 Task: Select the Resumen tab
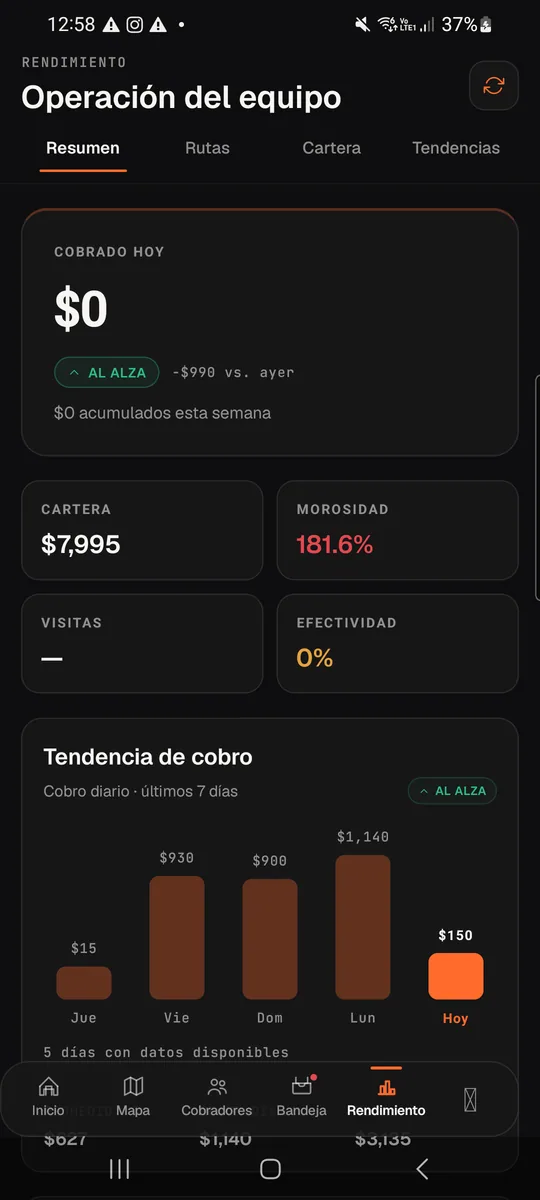coord(83,148)
